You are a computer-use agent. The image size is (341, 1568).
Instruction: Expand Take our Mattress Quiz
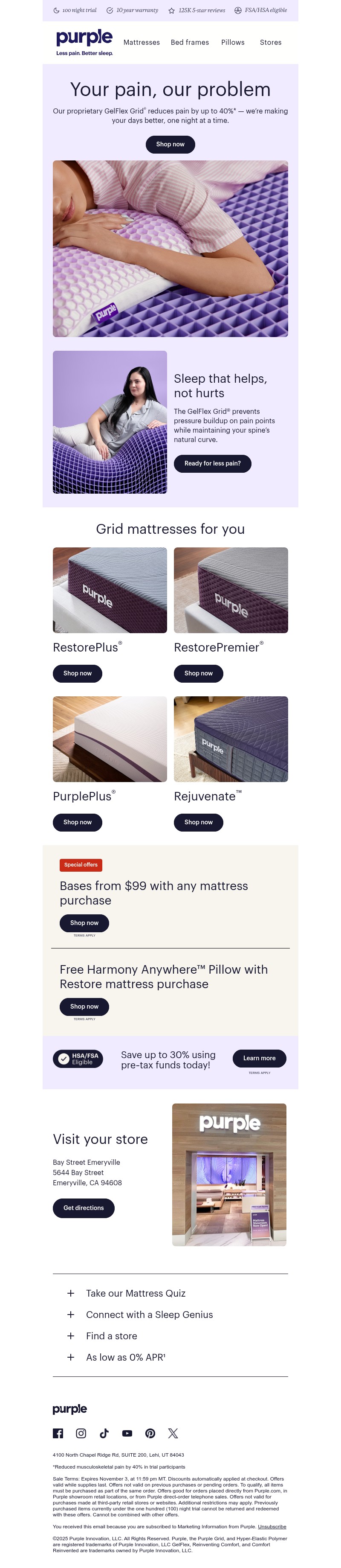[x=135, y=1294]
